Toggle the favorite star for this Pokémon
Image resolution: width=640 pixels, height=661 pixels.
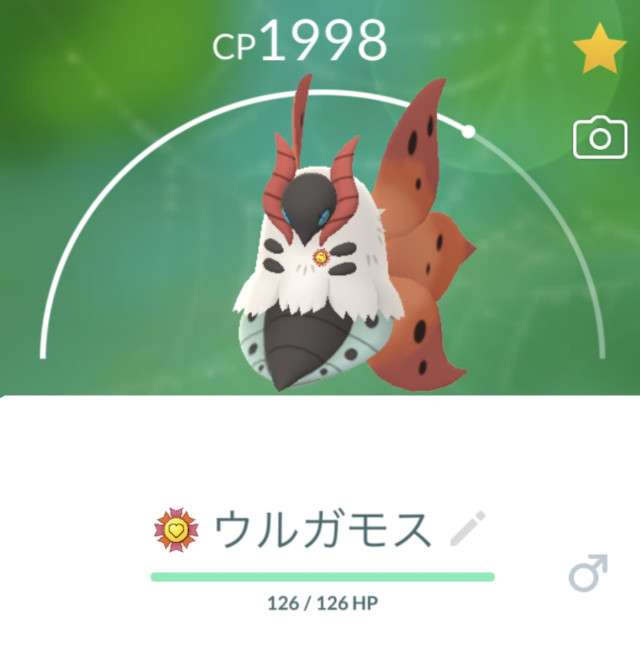click(599, 51)
